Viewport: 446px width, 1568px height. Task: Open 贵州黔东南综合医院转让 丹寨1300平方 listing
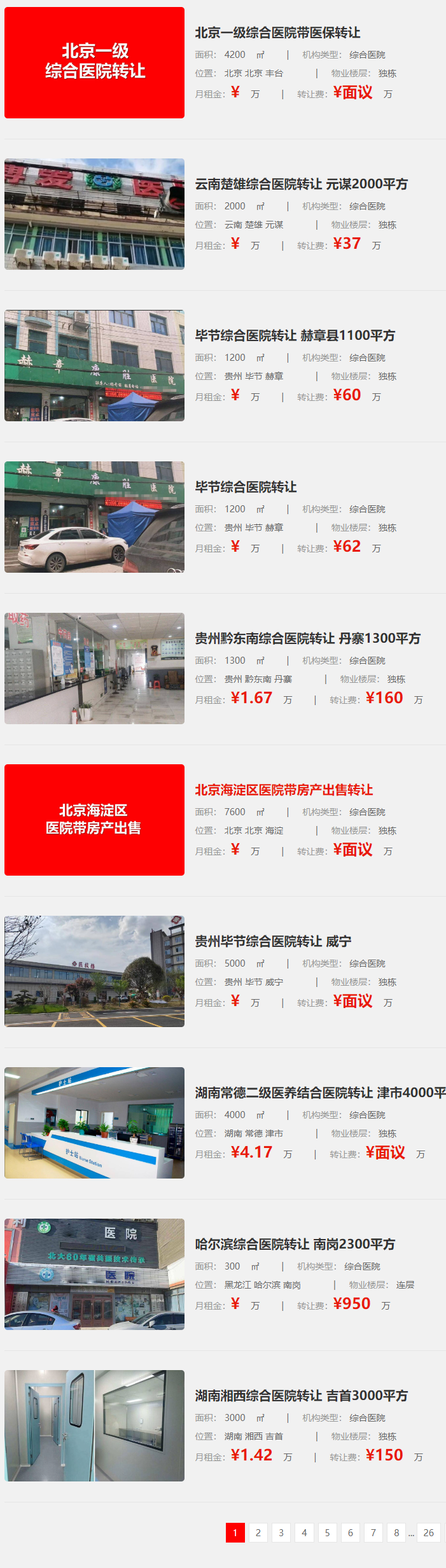click(x=307, y=639)
